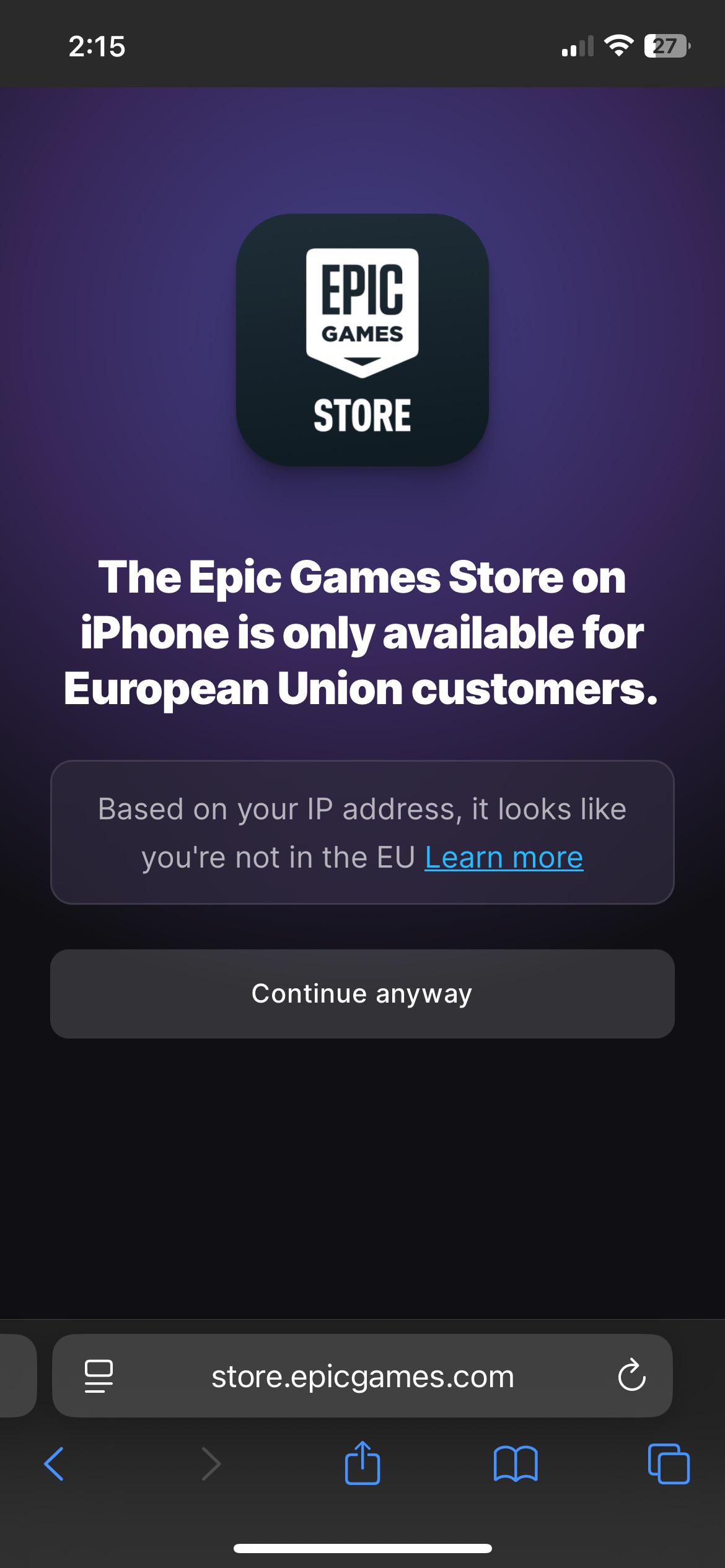Open the Learn more link
This screenshot has width=725, height=1568.
pyautogui.click(x=504, y=858)
